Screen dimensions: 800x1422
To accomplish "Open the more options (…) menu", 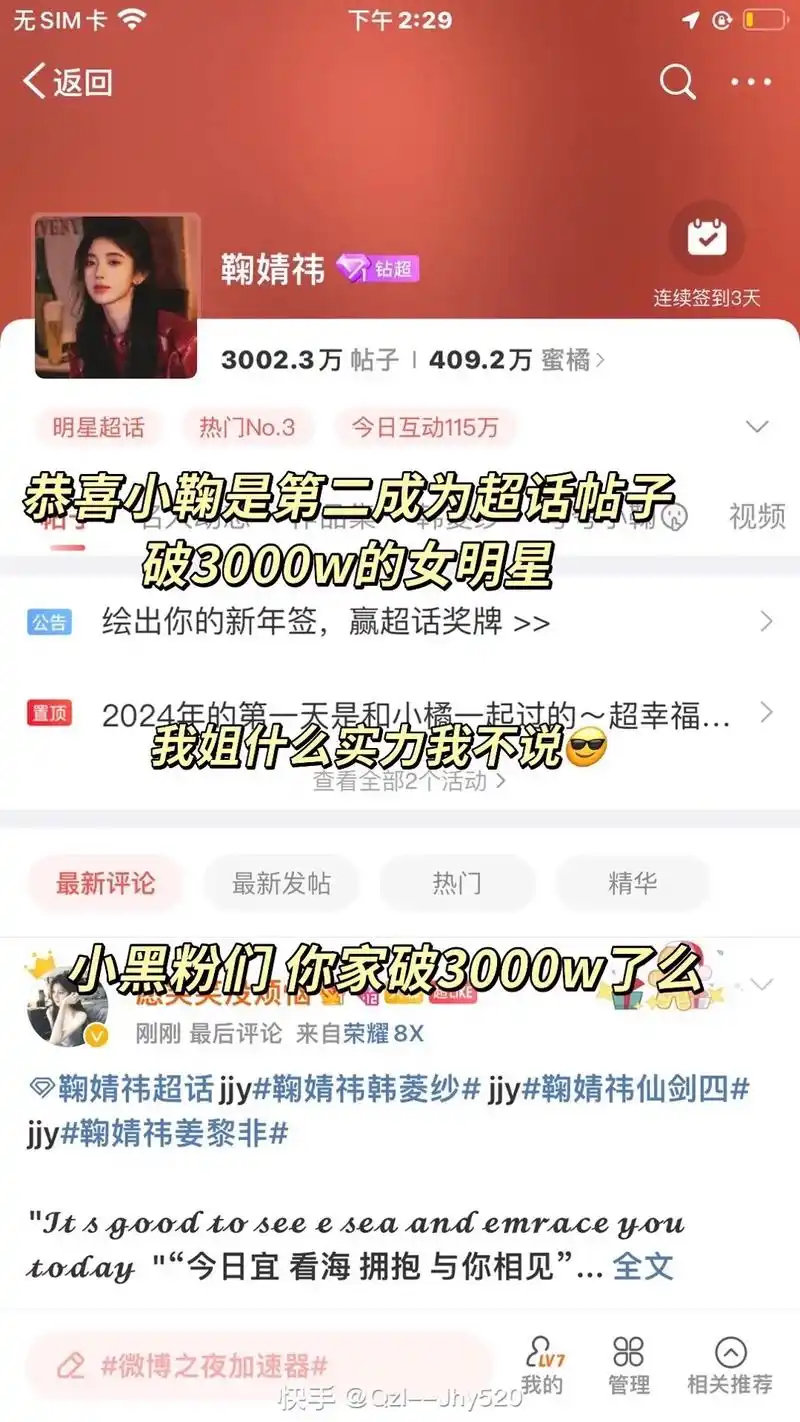I will (752, 82).
